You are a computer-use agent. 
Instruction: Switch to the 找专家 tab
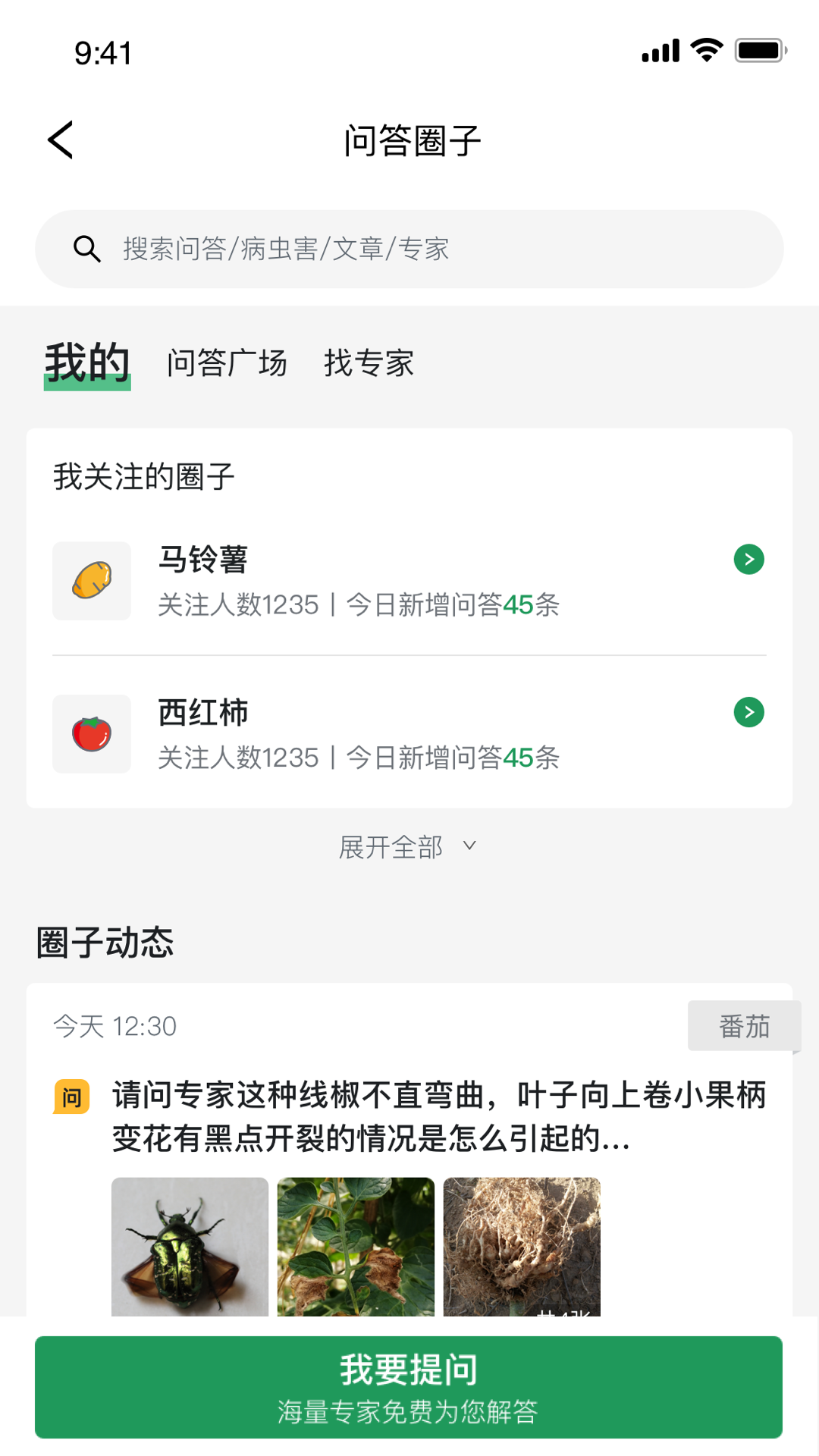pos(369,363)
